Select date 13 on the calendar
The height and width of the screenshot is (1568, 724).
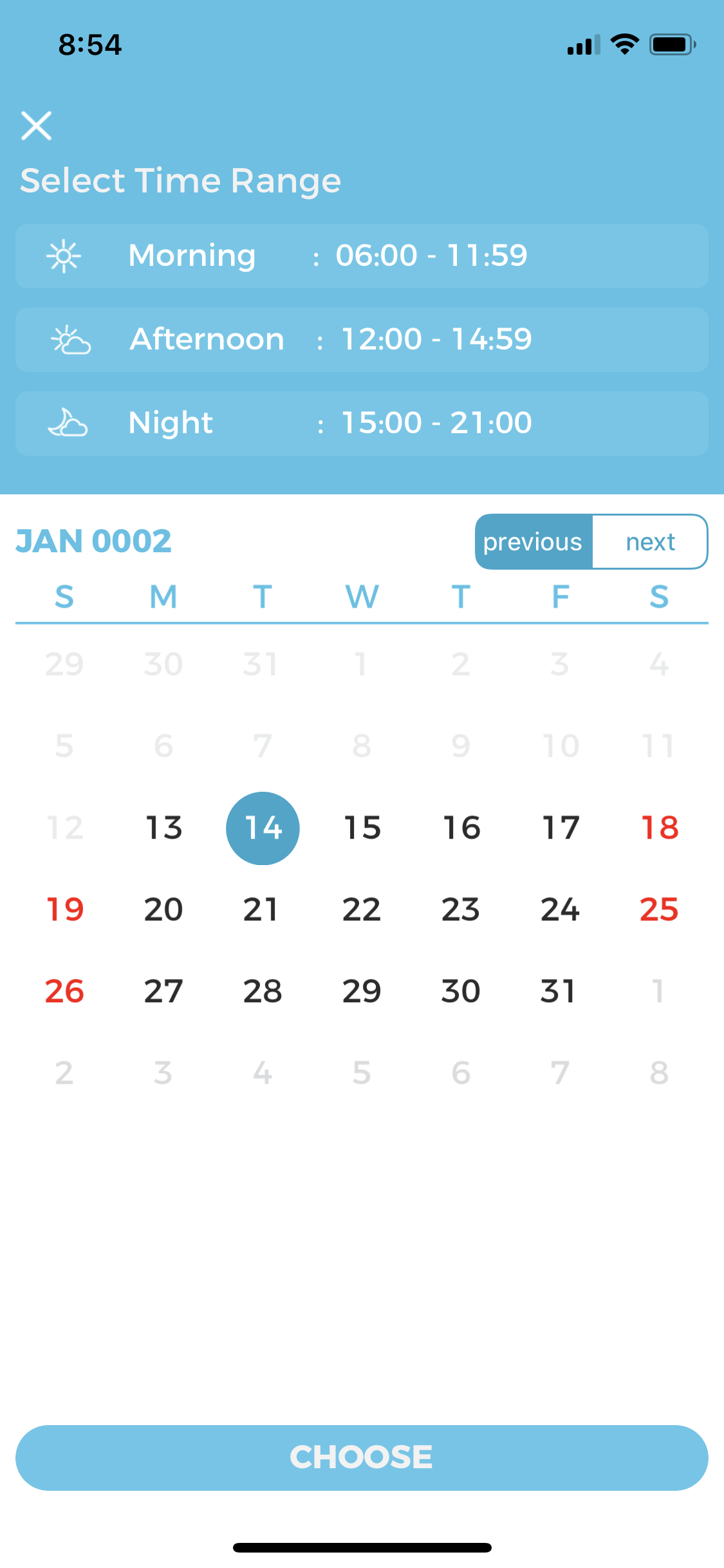pyautogui.click(x=163, y=828)
